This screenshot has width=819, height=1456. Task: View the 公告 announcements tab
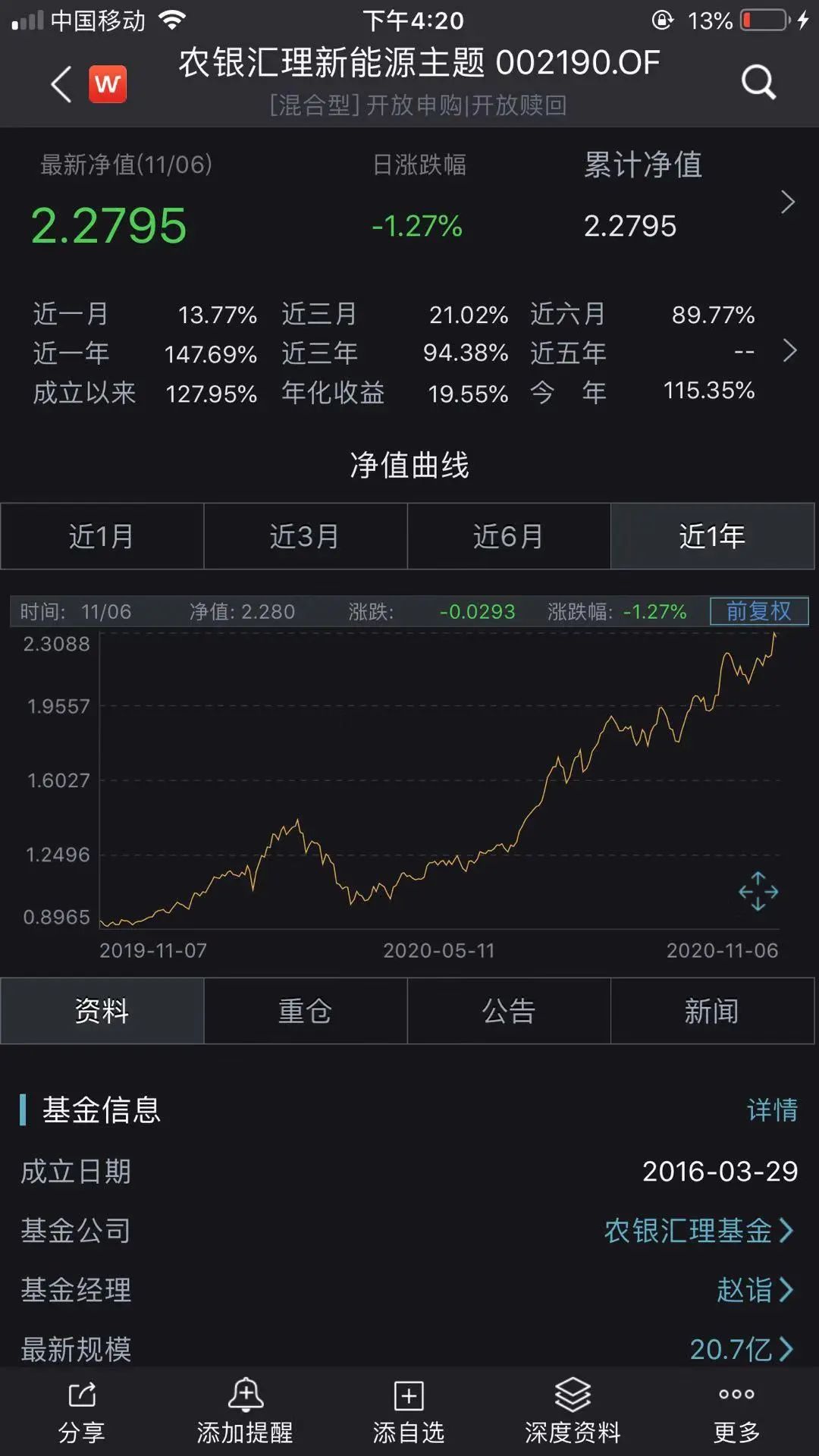pos(509,1011)
